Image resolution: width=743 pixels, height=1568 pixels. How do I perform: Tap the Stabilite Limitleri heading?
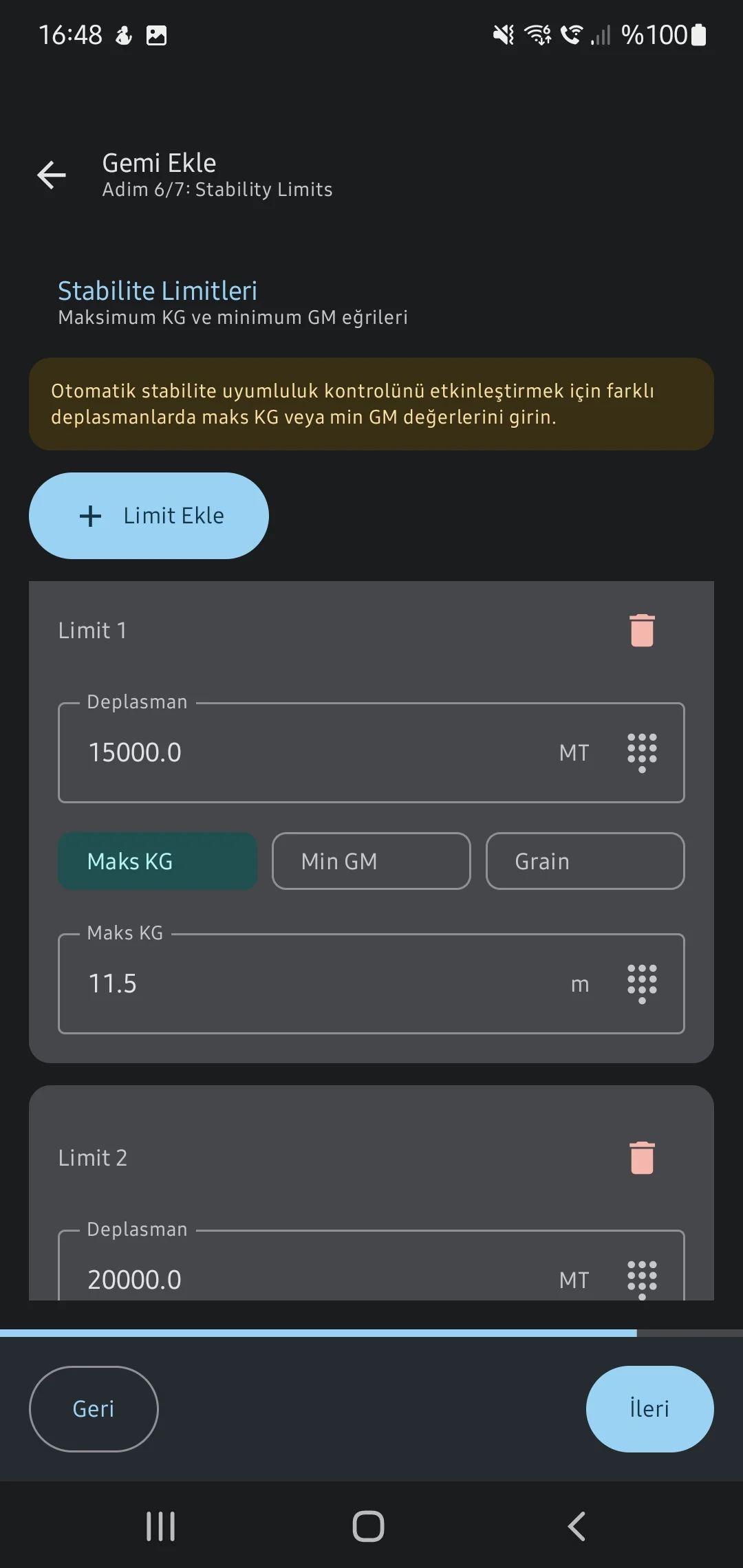[x=157, y=290]
